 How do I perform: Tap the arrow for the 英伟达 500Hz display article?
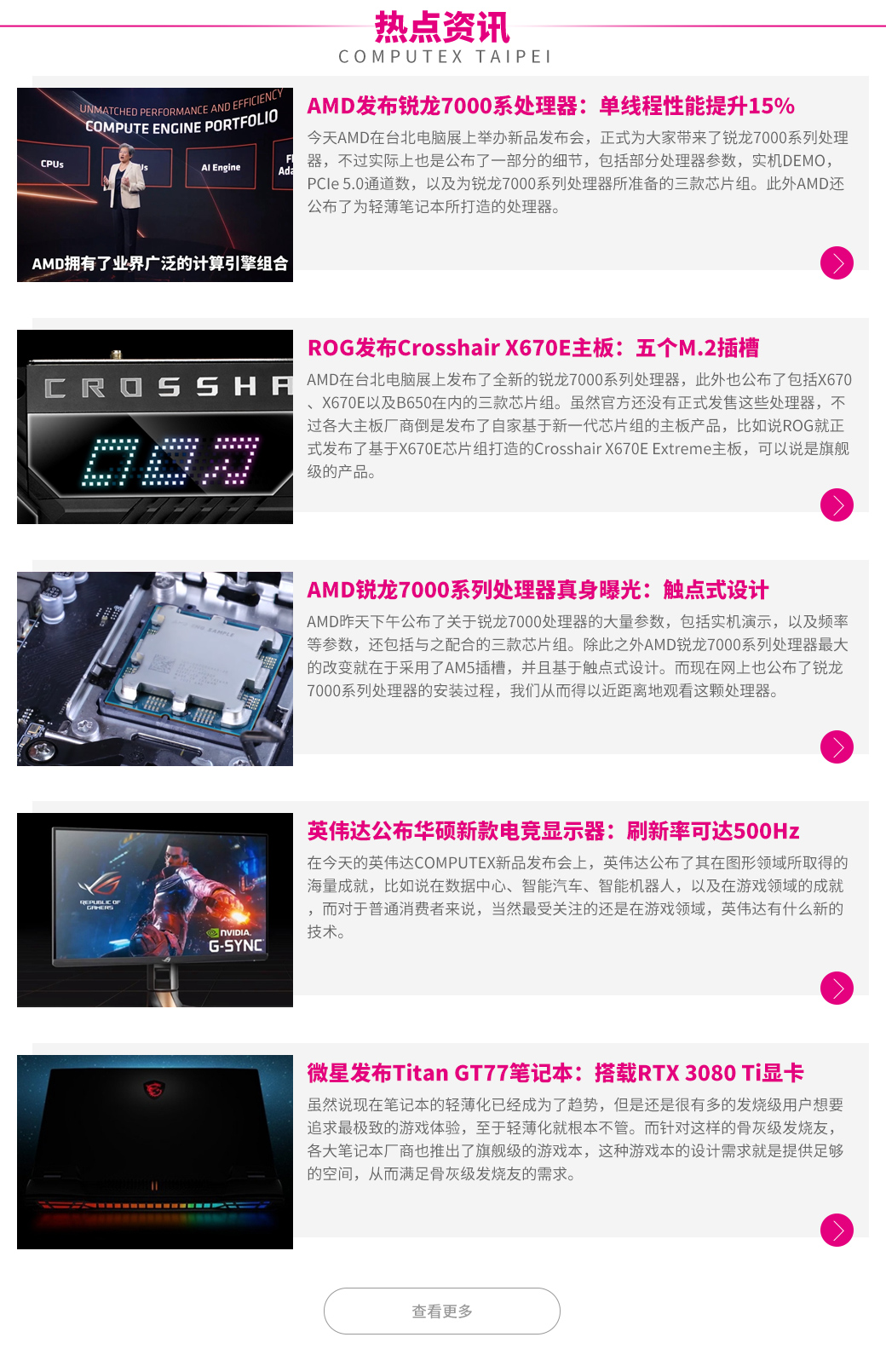click(x=837, y=988)
